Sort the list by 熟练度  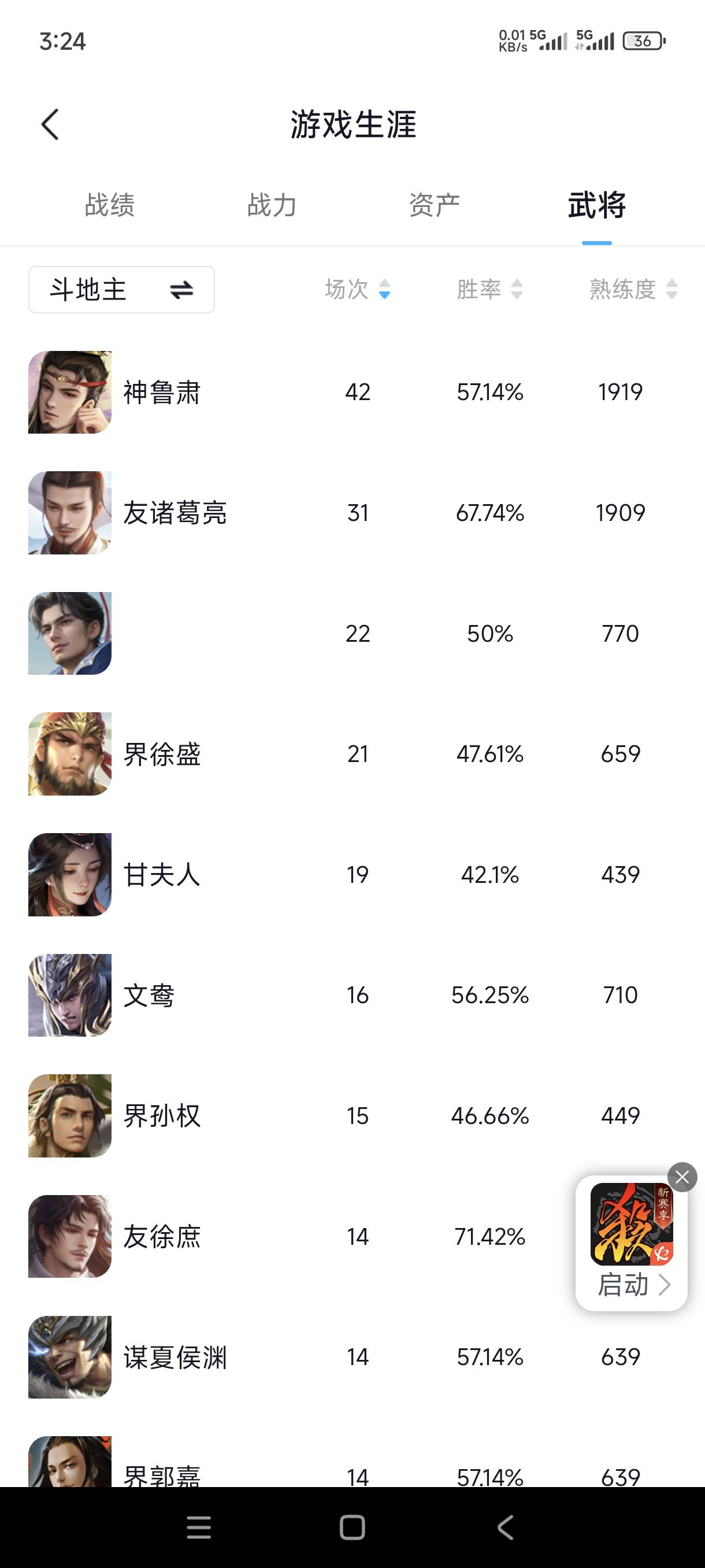[633, 289]
